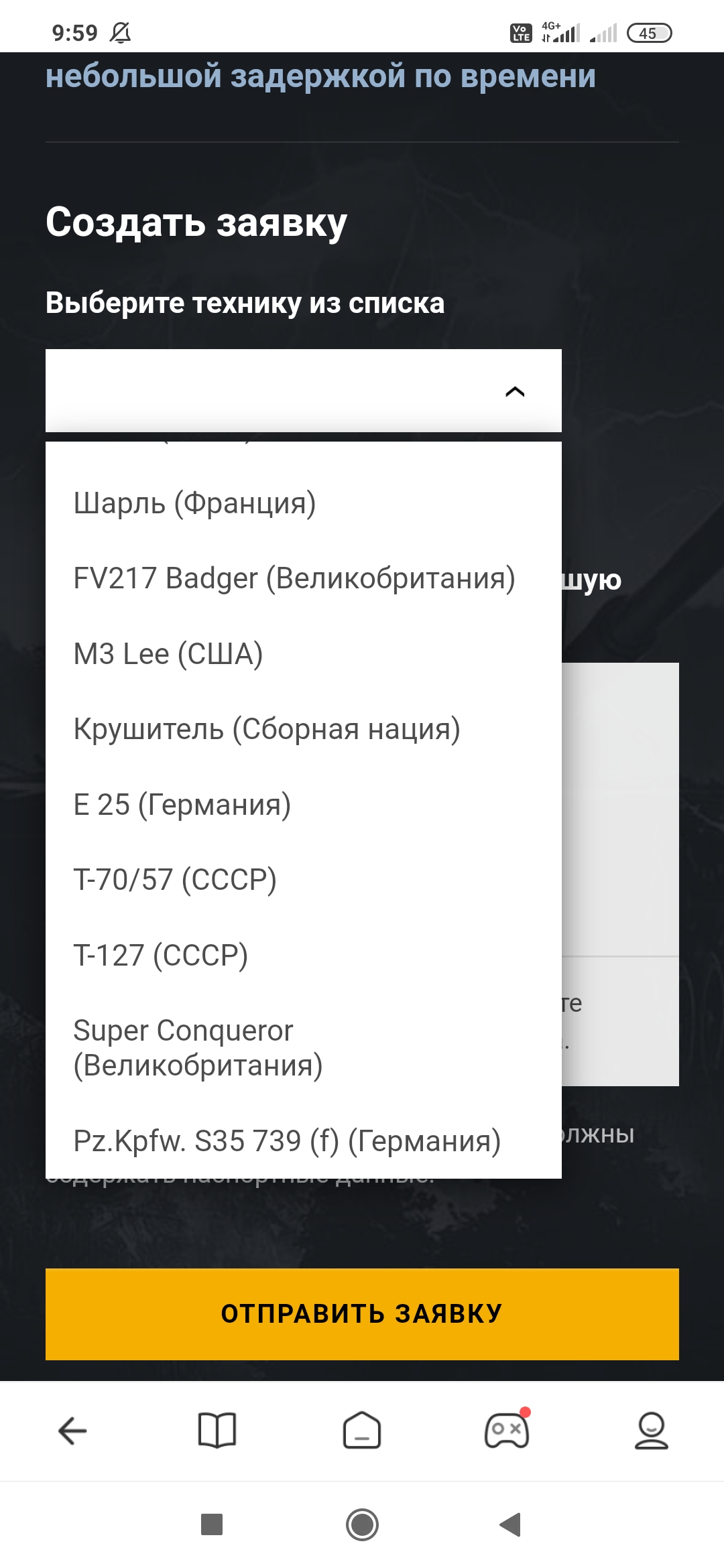724x1568 pixels.
Task: Choose T-70/57 (СССР)
Action: point(303,879)
